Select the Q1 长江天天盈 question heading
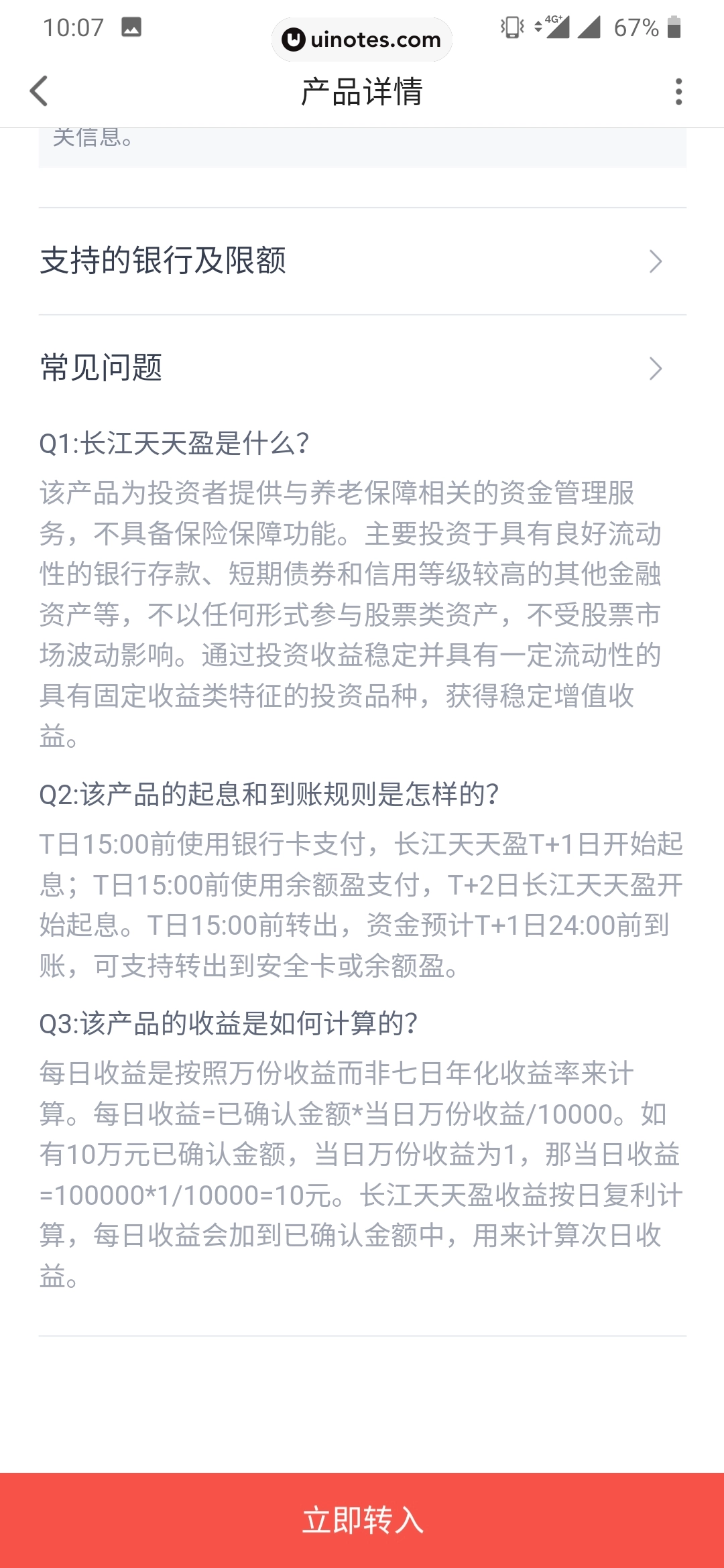Viewport: 724px width, 1568px height. tap(173, 442)
